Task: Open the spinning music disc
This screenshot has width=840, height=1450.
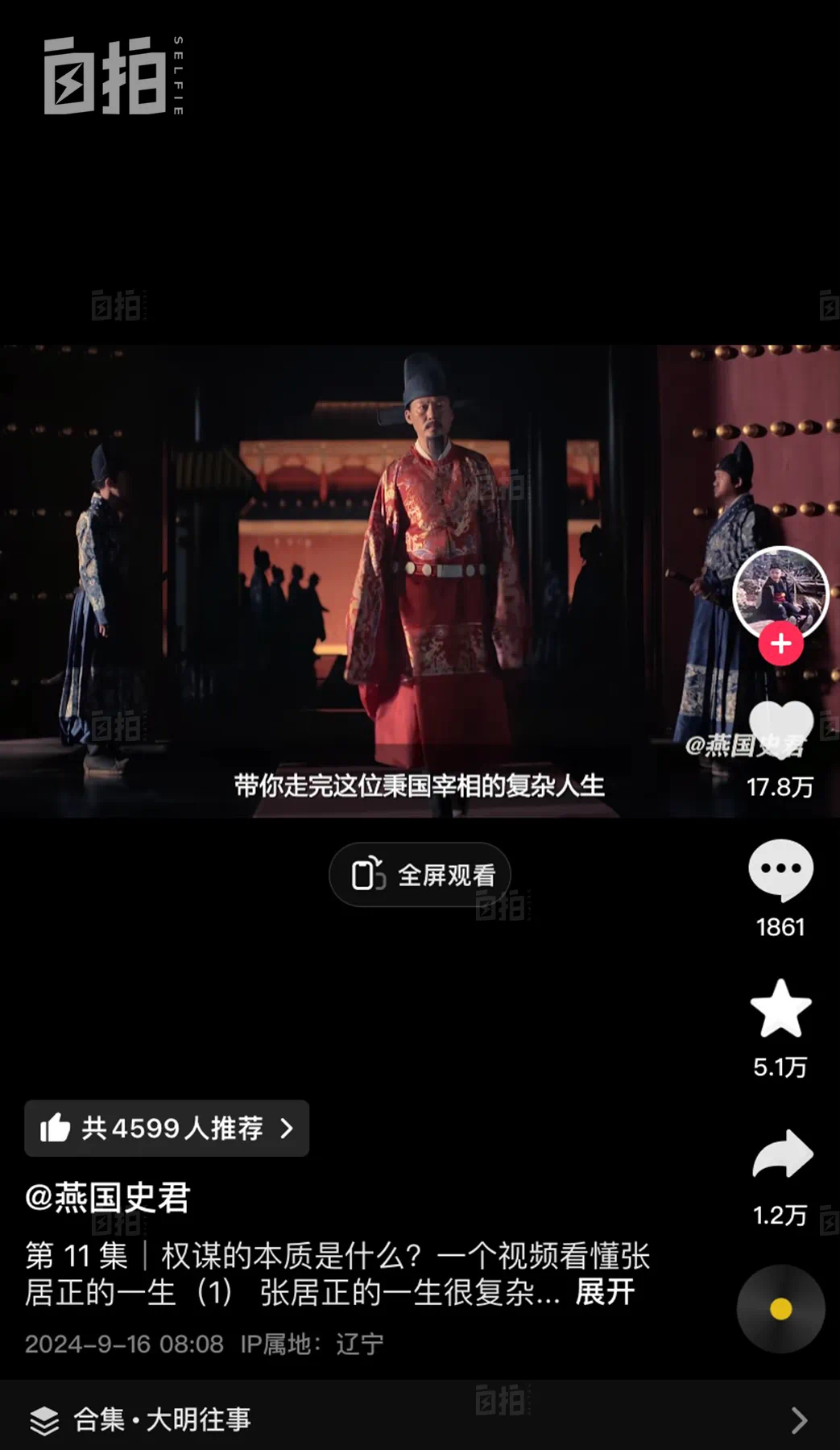Action: (x=780, y=1310)
